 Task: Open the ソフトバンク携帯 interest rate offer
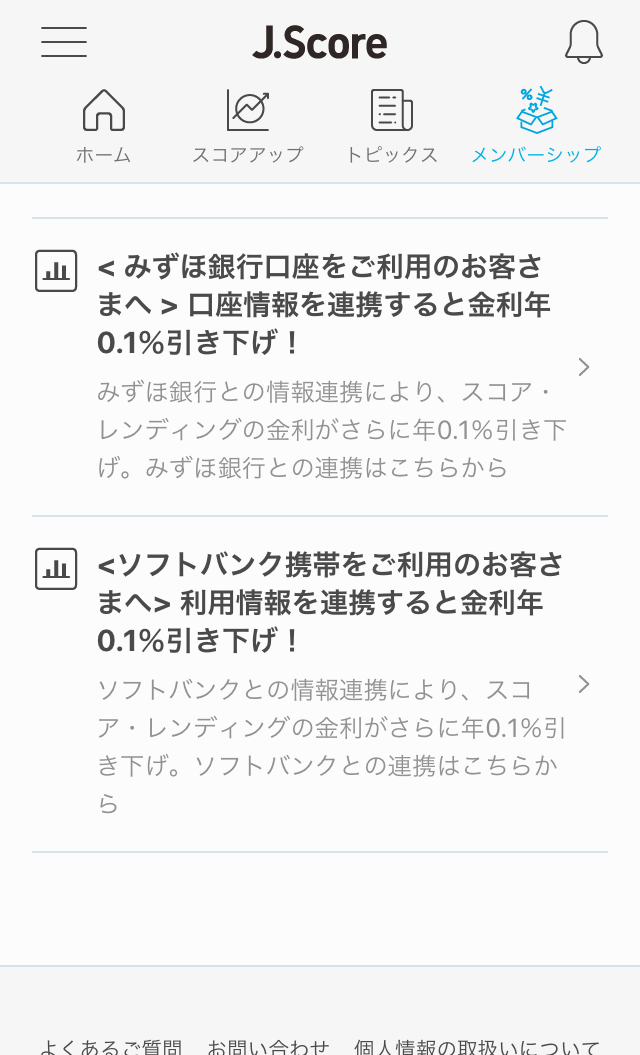[x=320, y=684]
